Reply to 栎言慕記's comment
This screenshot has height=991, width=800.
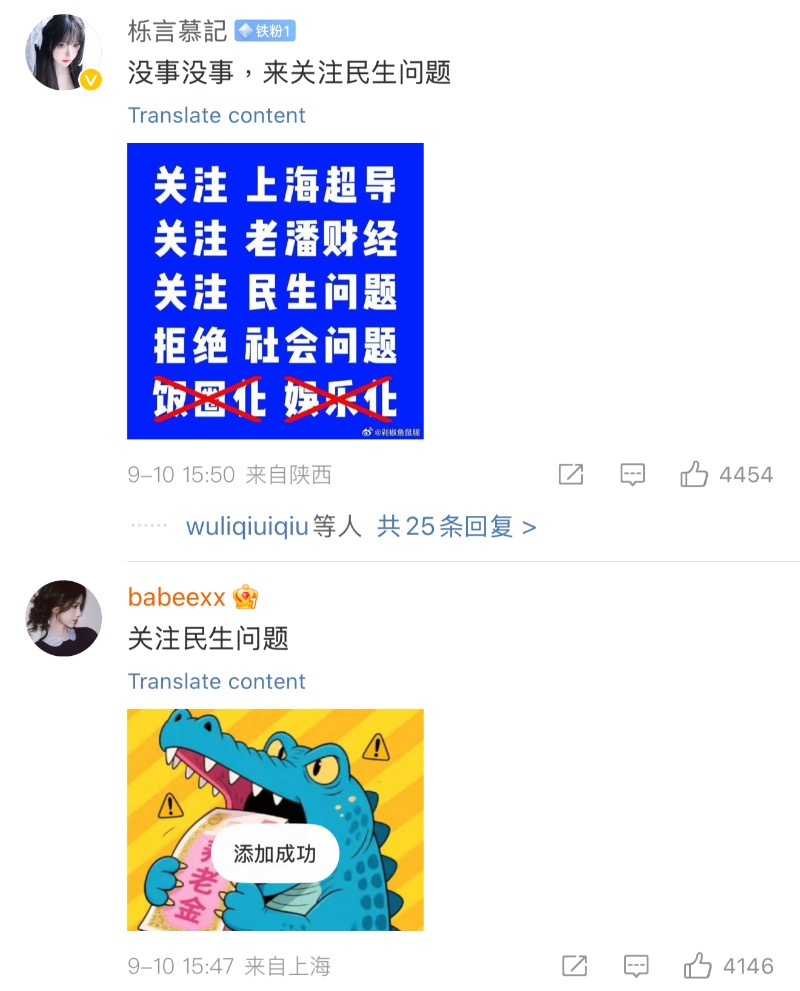[632, 474]
